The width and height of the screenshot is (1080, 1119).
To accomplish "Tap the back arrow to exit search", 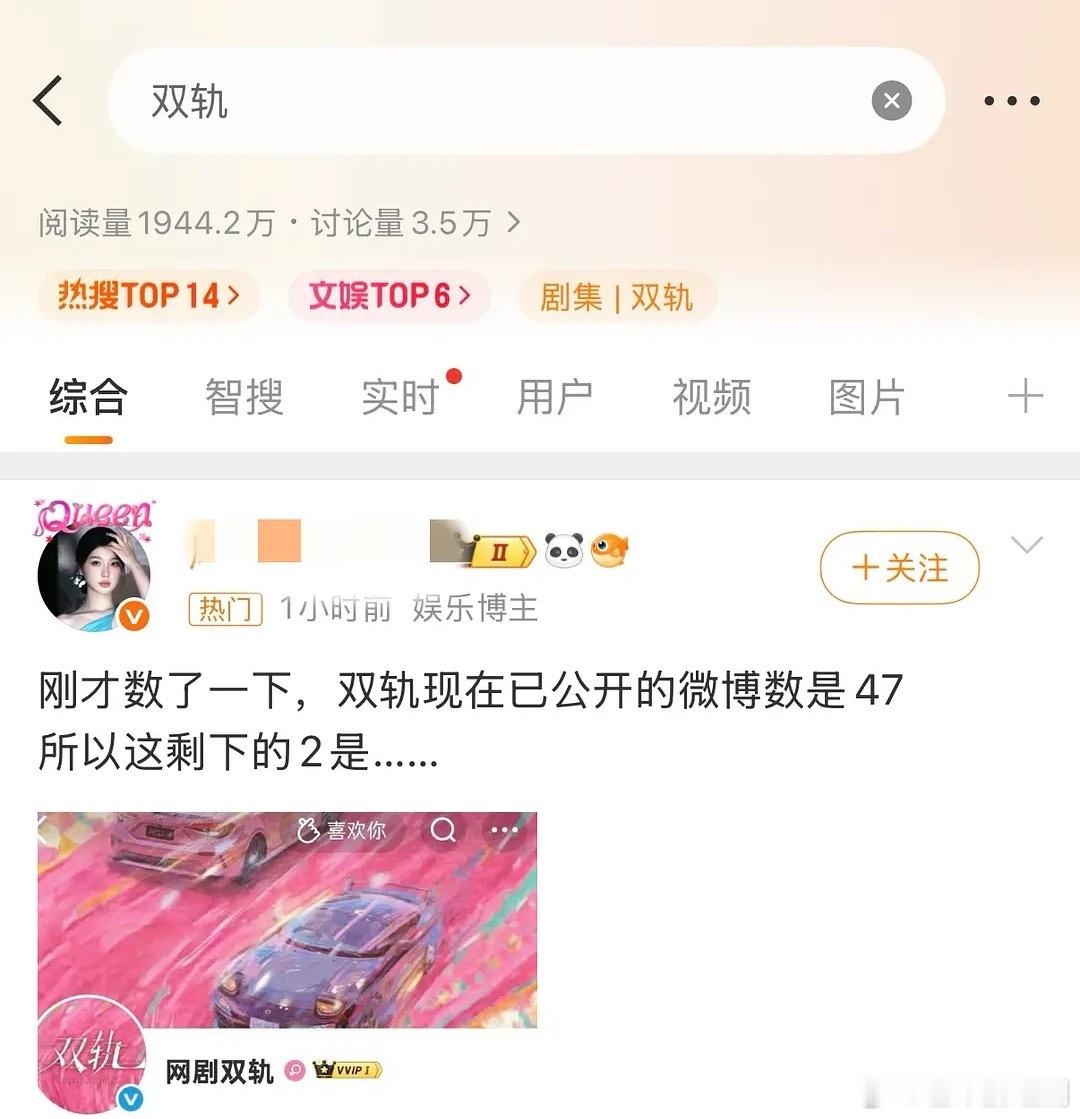I will [49, 100].
